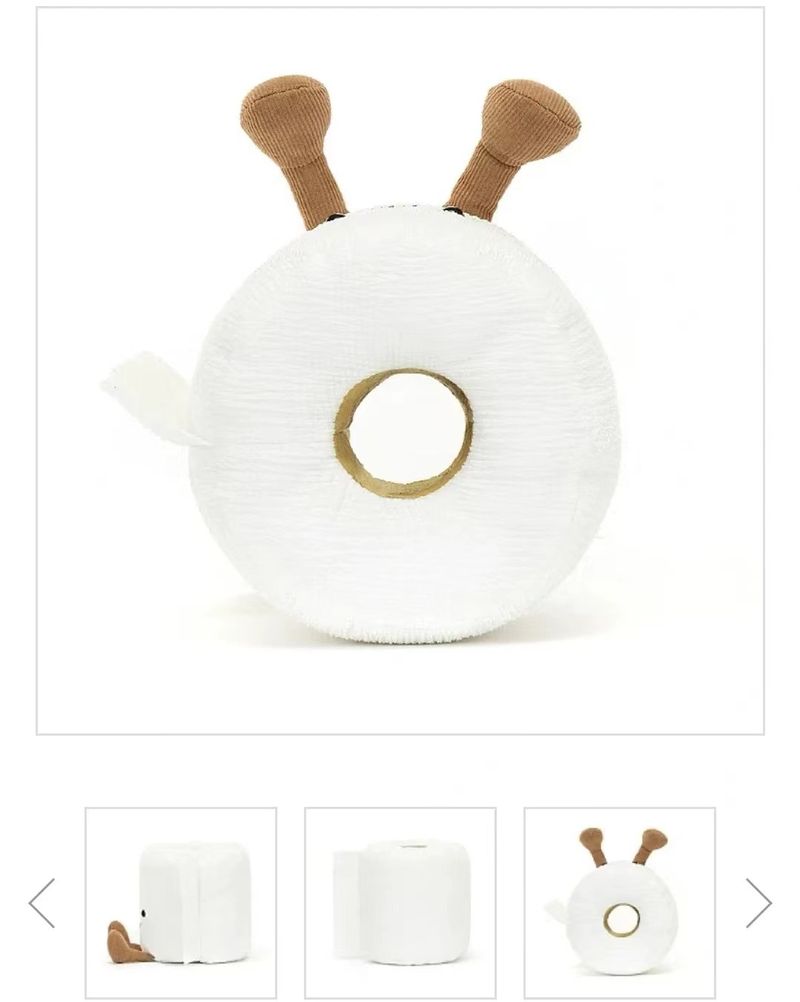800x1002 pixels.
Task: Show previous thumbnails with the left arrow
Action: [x=42, y=903]
